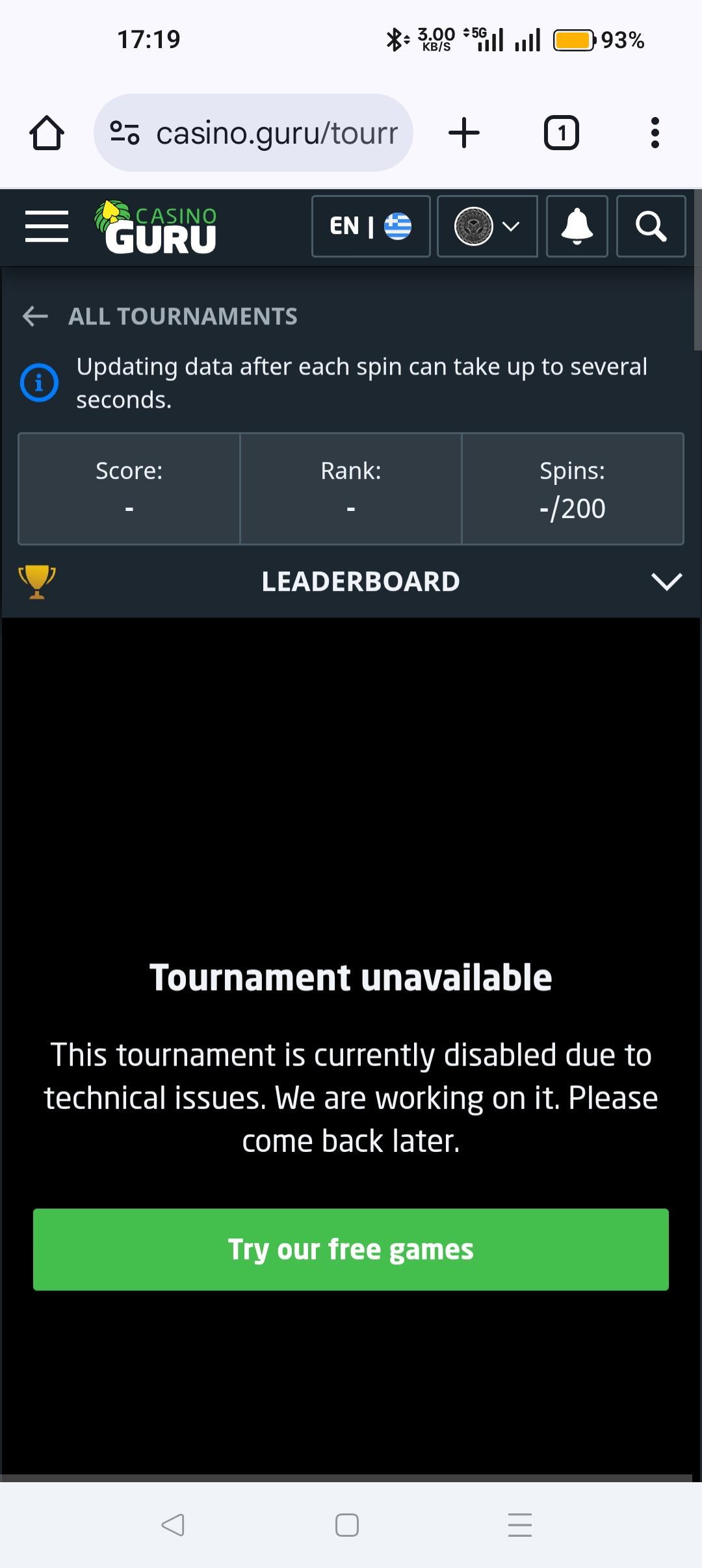Image resolution: width=702 pixels, height=1568 pixels.
Task: Tap Try our free games
Action: [351, 1249]
